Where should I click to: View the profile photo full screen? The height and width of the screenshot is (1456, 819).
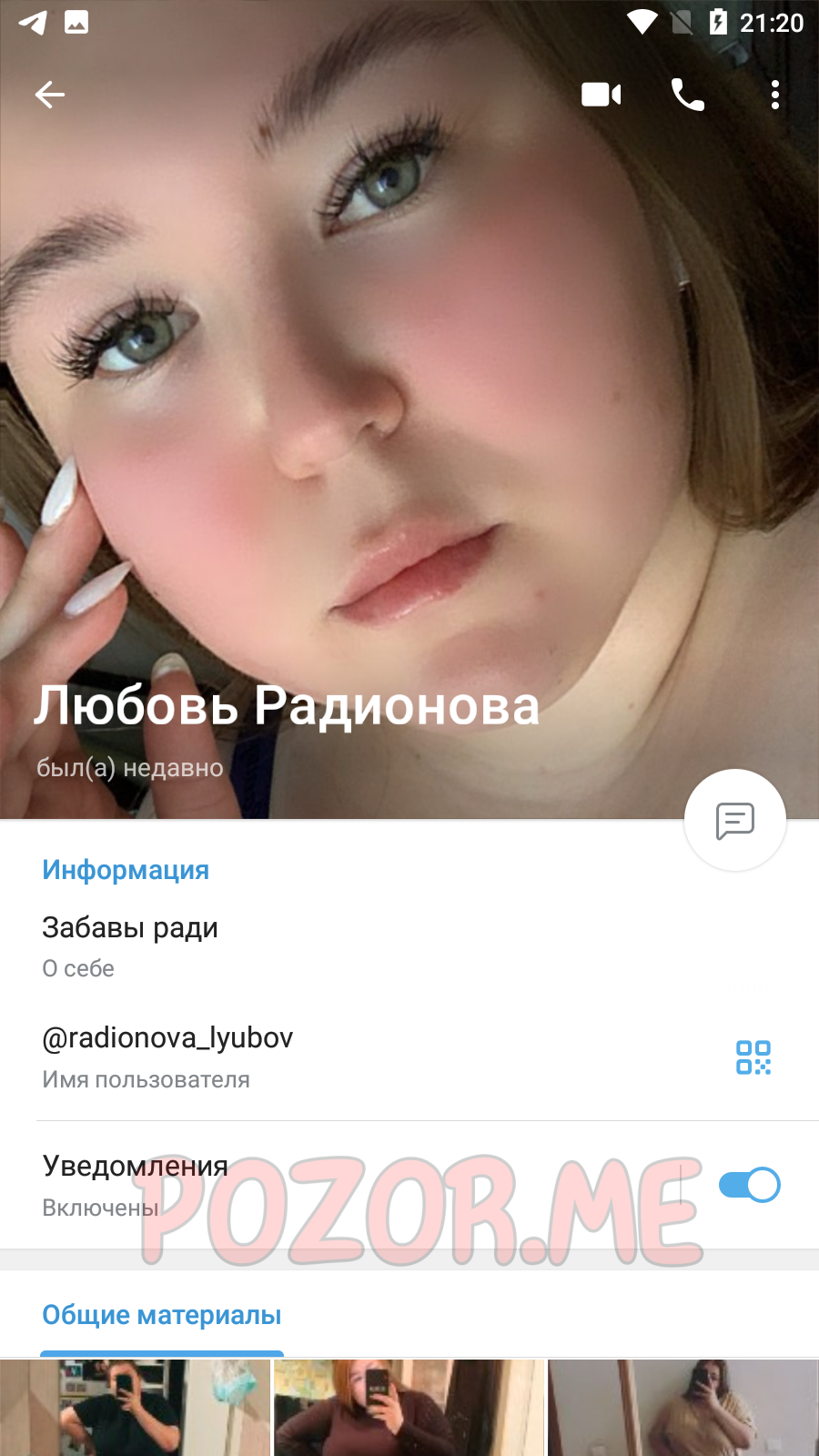[409, 409]
